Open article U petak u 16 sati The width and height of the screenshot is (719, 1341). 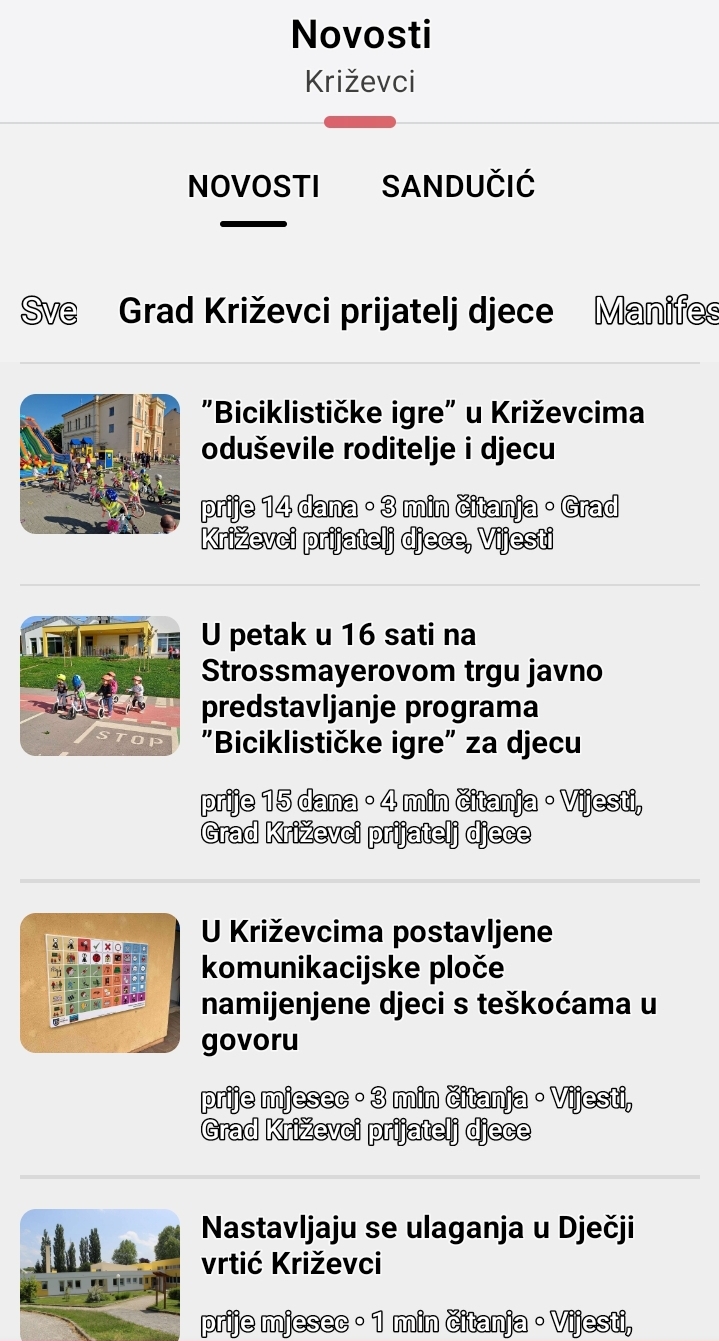pos(401,689)
